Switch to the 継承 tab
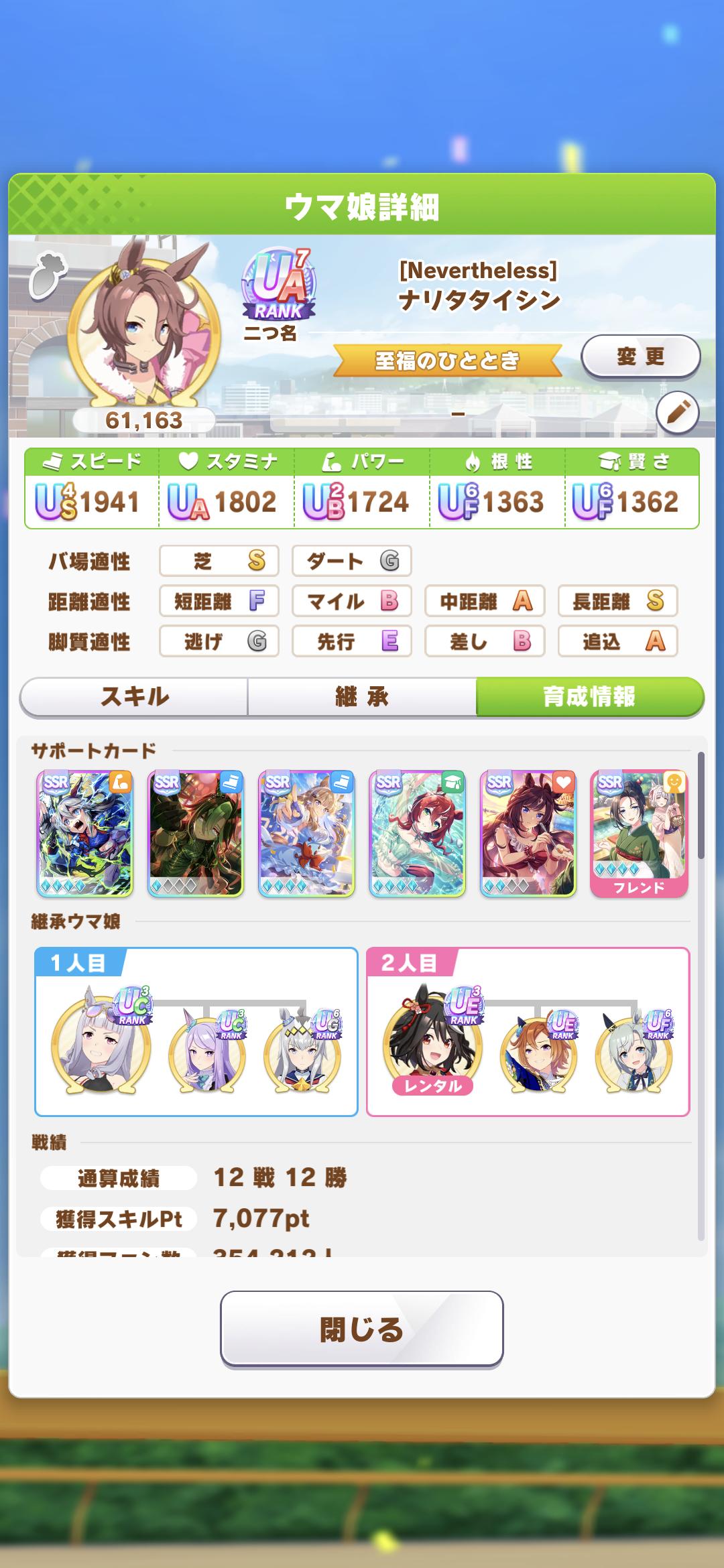The height and width of the screenshot is (1568, 724). tap(362, 697)
